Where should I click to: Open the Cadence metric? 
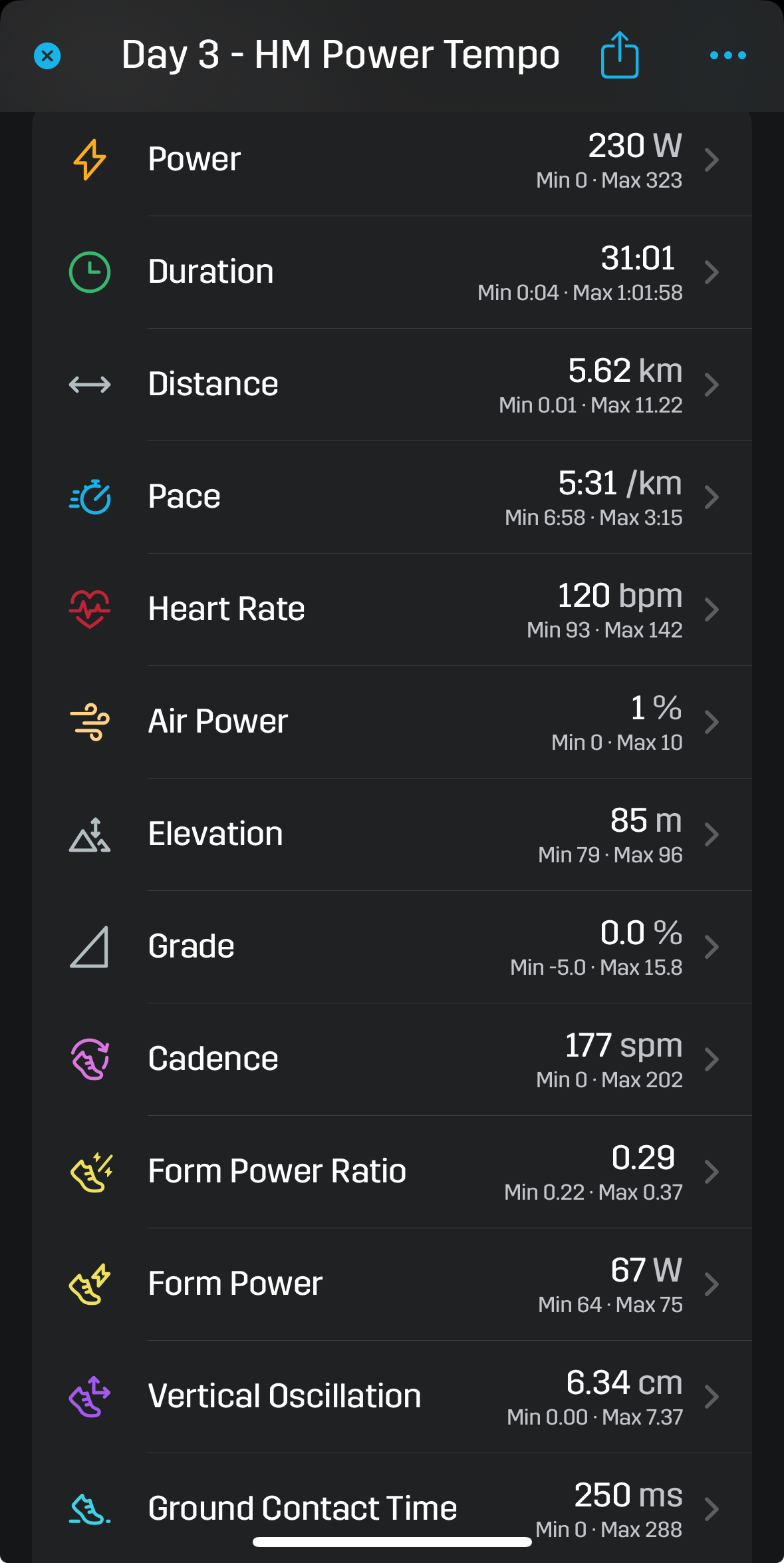[x=392, y=1059]
